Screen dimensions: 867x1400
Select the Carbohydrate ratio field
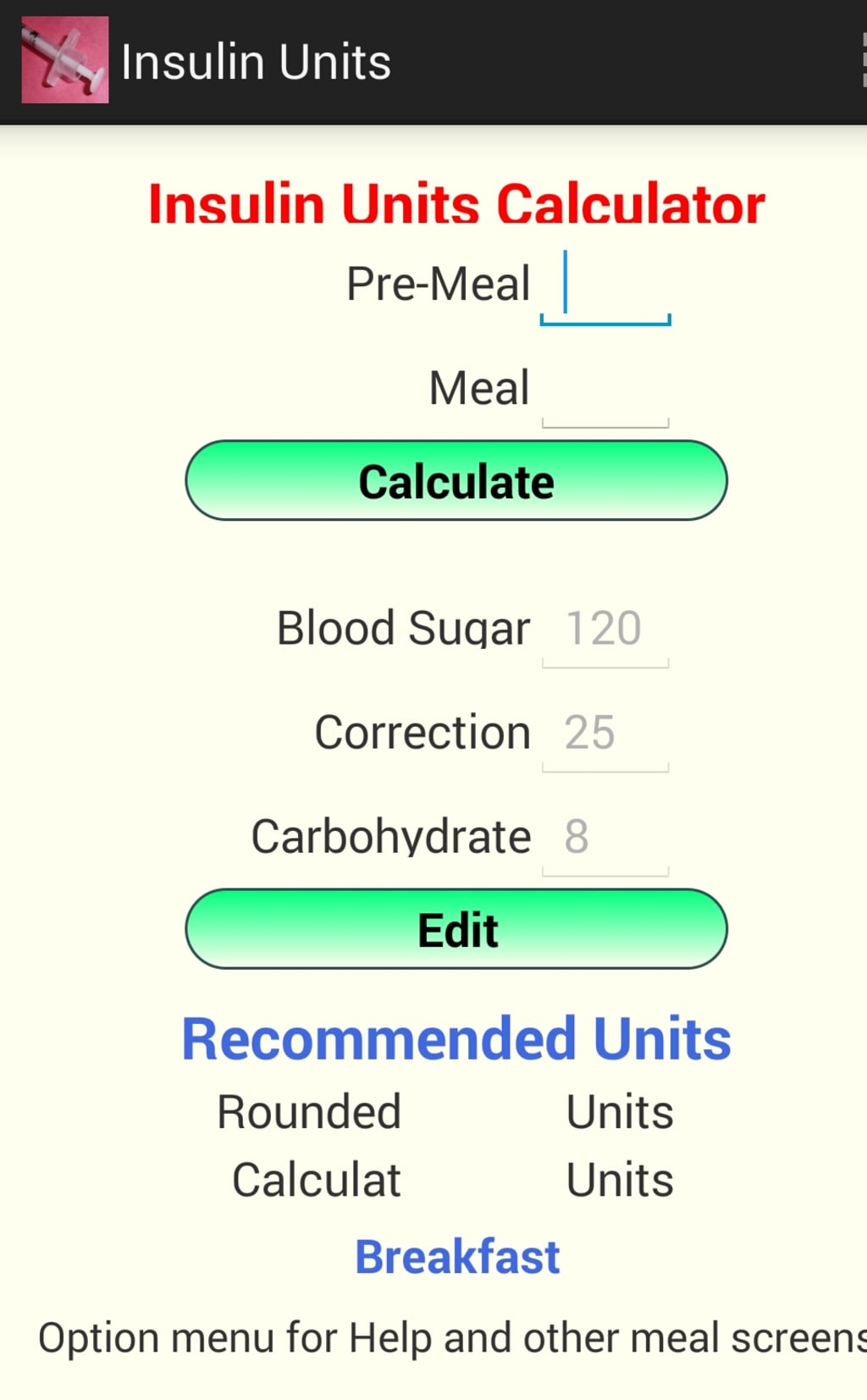point(605,838)
